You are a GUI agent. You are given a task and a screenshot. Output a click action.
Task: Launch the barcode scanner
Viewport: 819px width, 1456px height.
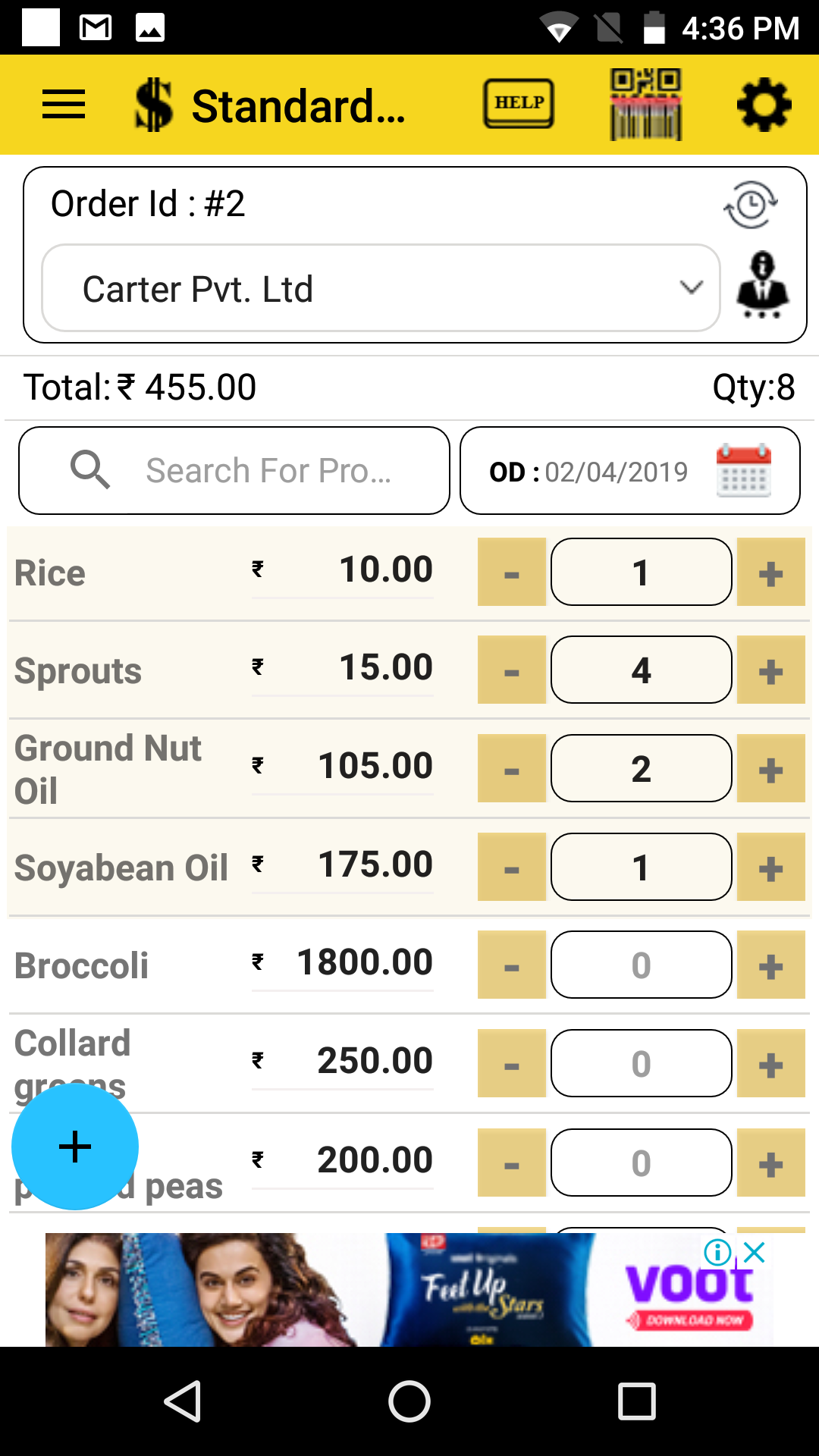(646, 105)
